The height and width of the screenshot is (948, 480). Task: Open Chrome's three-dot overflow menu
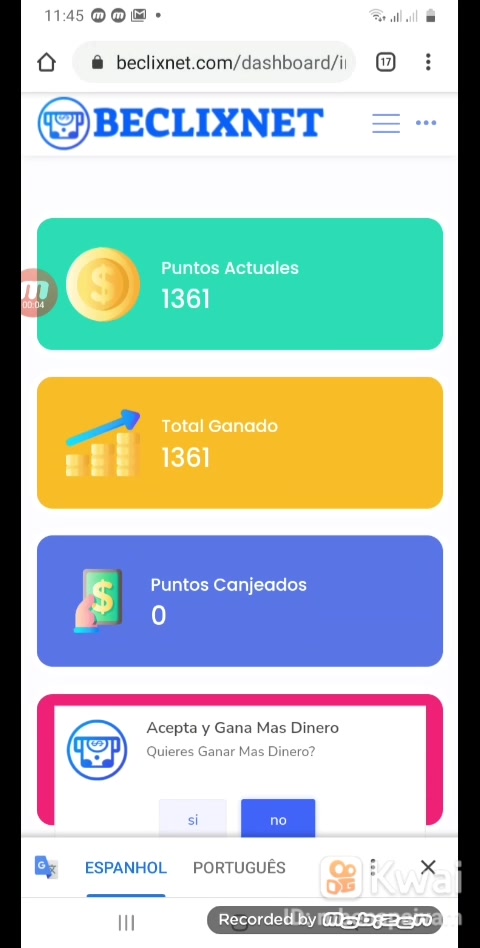(428, 62)
